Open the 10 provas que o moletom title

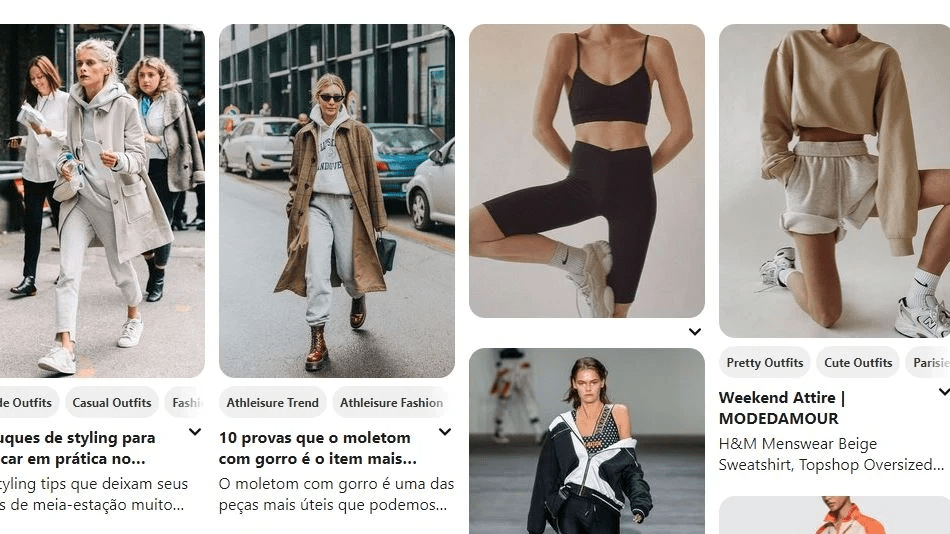pos(315,448)
